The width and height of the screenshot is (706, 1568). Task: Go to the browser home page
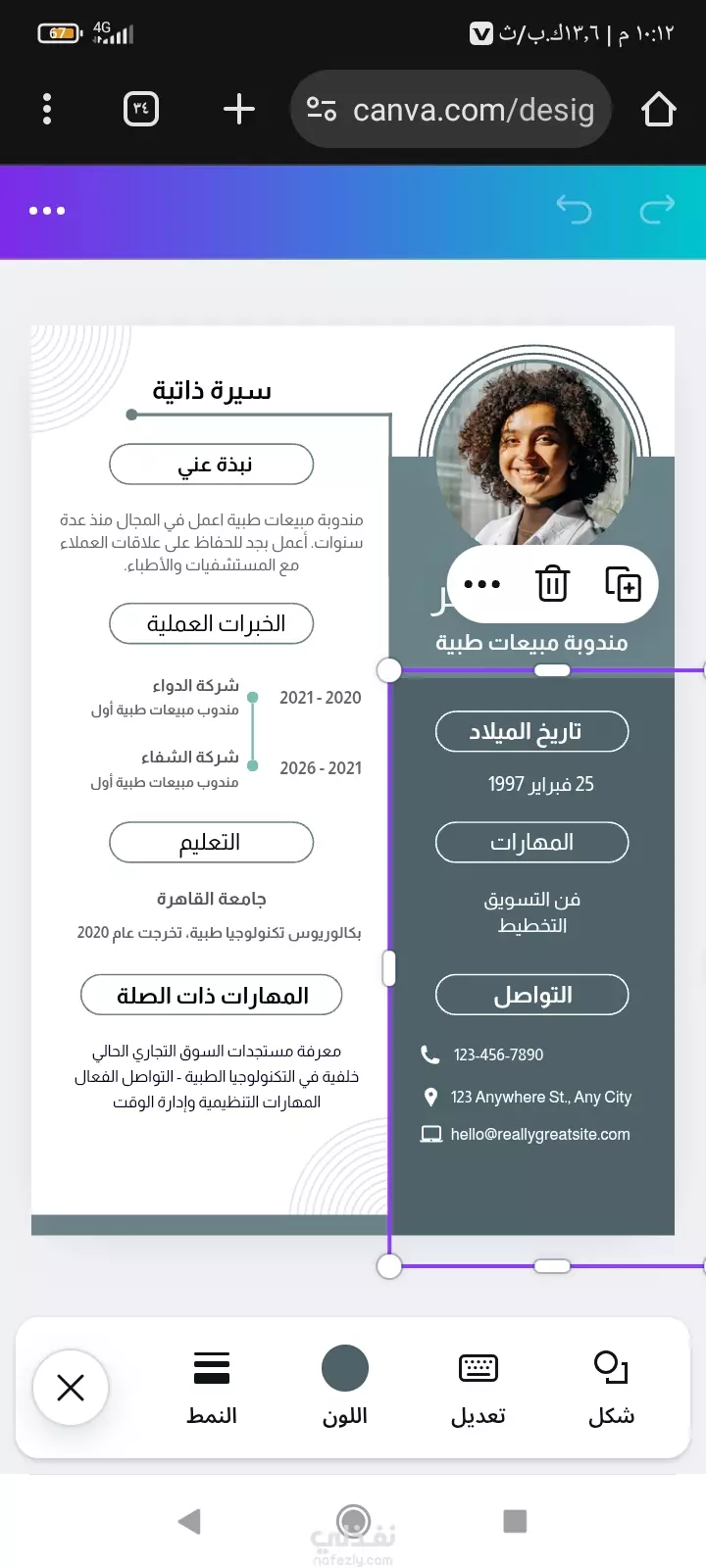click(x=659, y=109)
